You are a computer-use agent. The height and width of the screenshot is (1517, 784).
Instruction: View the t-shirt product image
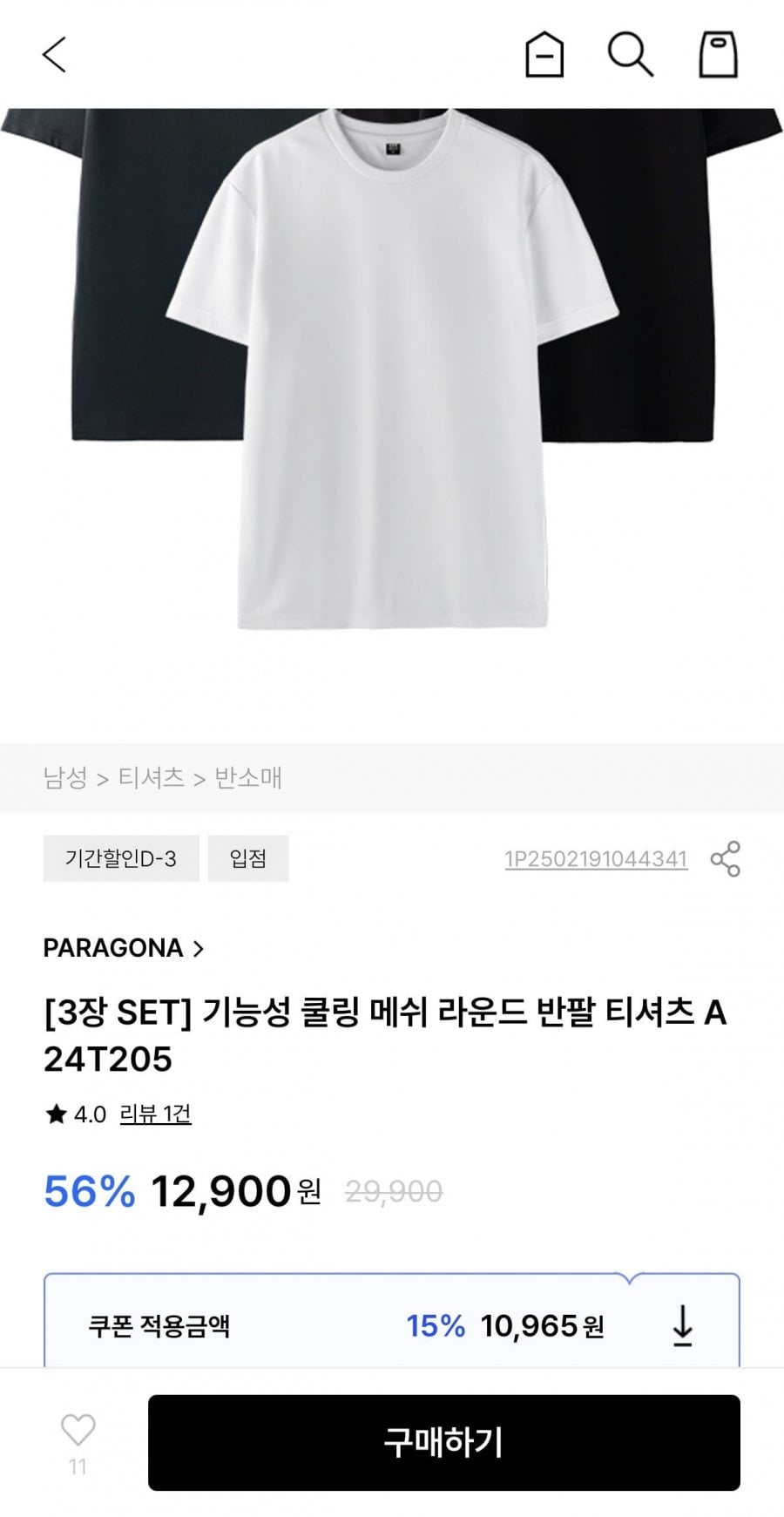pyautogui.click(x=392, y=366)
